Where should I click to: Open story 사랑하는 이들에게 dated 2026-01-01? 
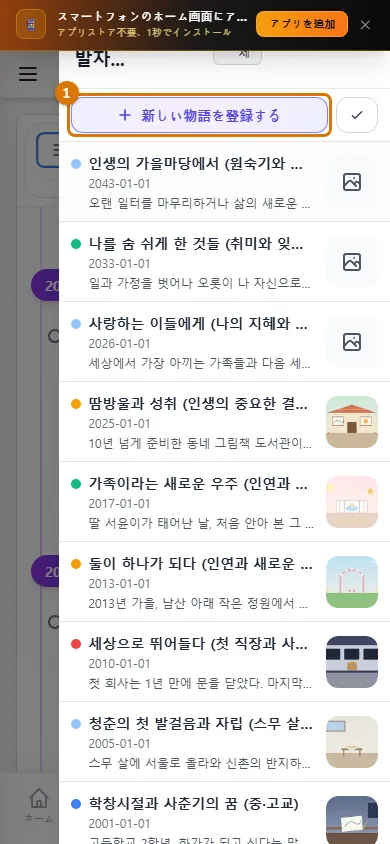224,342
